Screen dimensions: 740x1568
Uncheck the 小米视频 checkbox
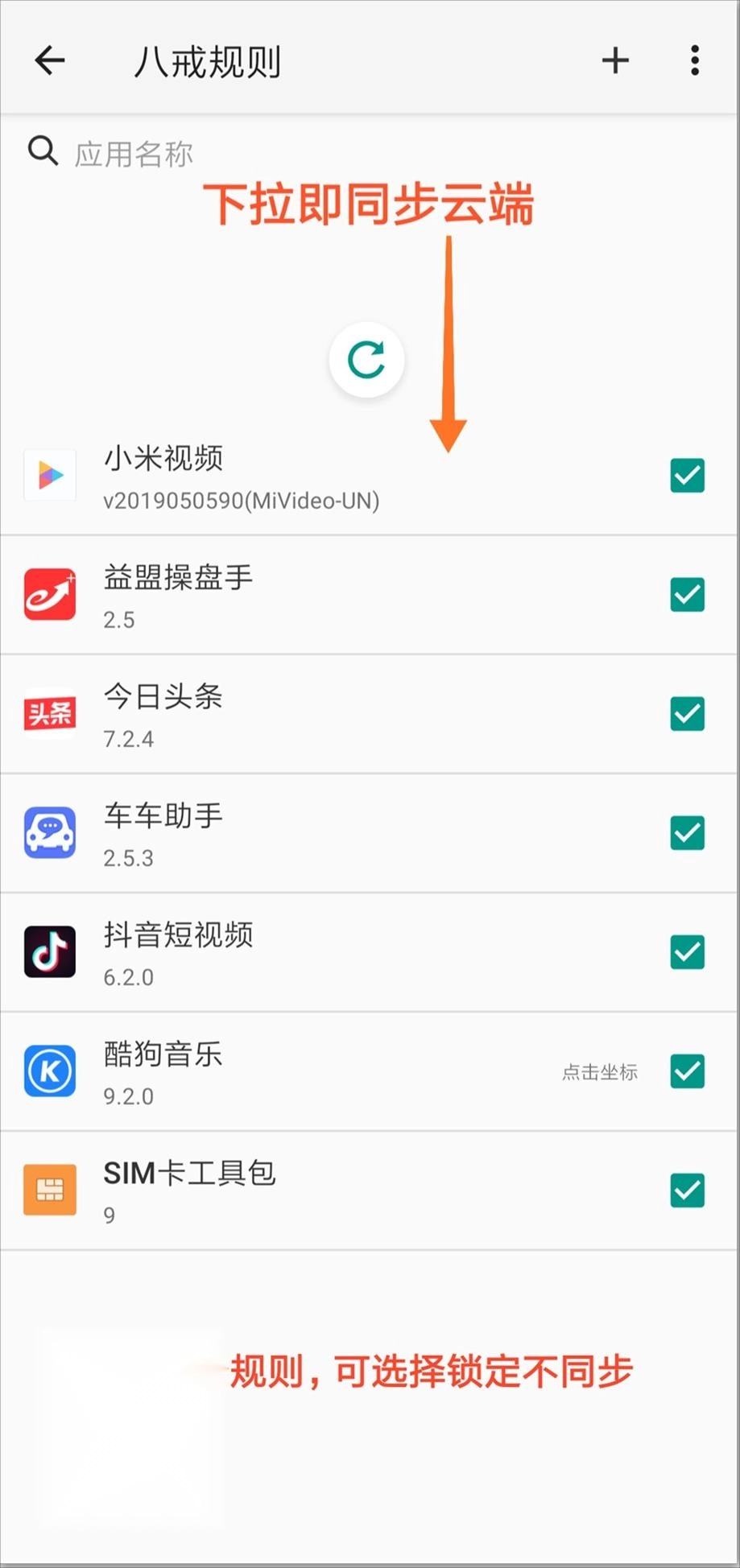688,475
